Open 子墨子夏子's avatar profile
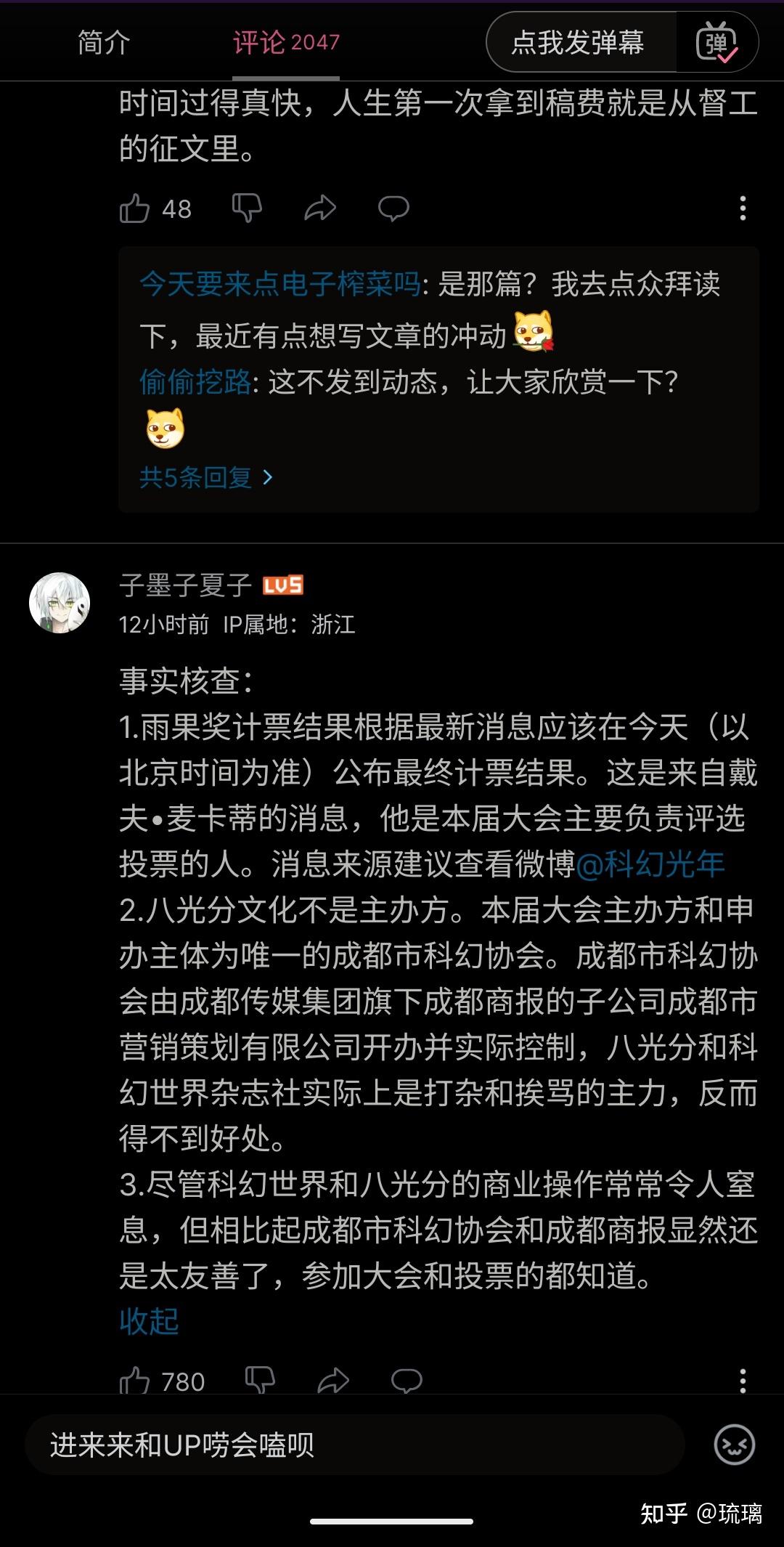The width and height of the screenshot is (784, 1547). pos(60,603)
